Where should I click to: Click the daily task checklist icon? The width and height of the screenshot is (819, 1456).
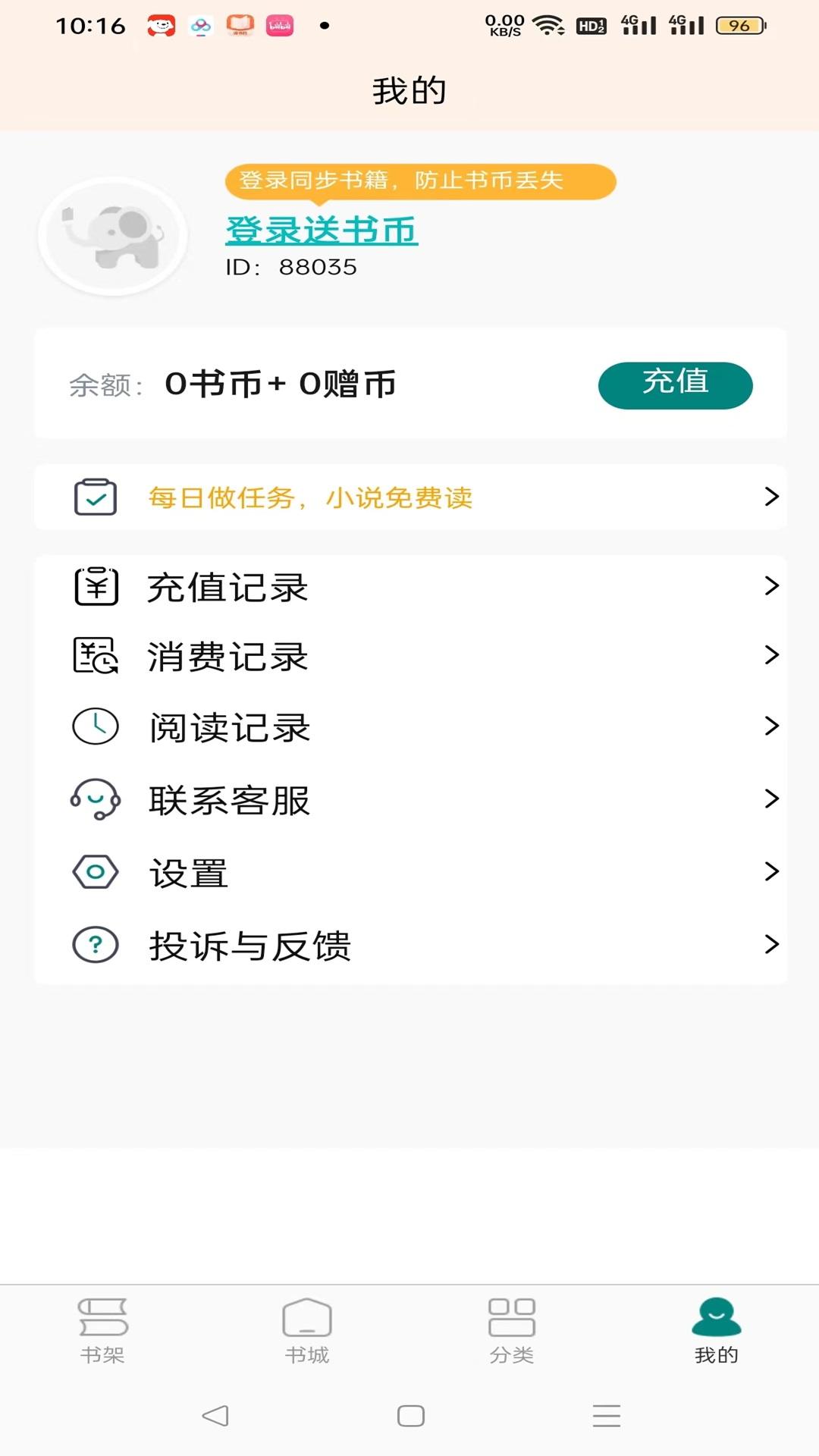coord(94,497)
